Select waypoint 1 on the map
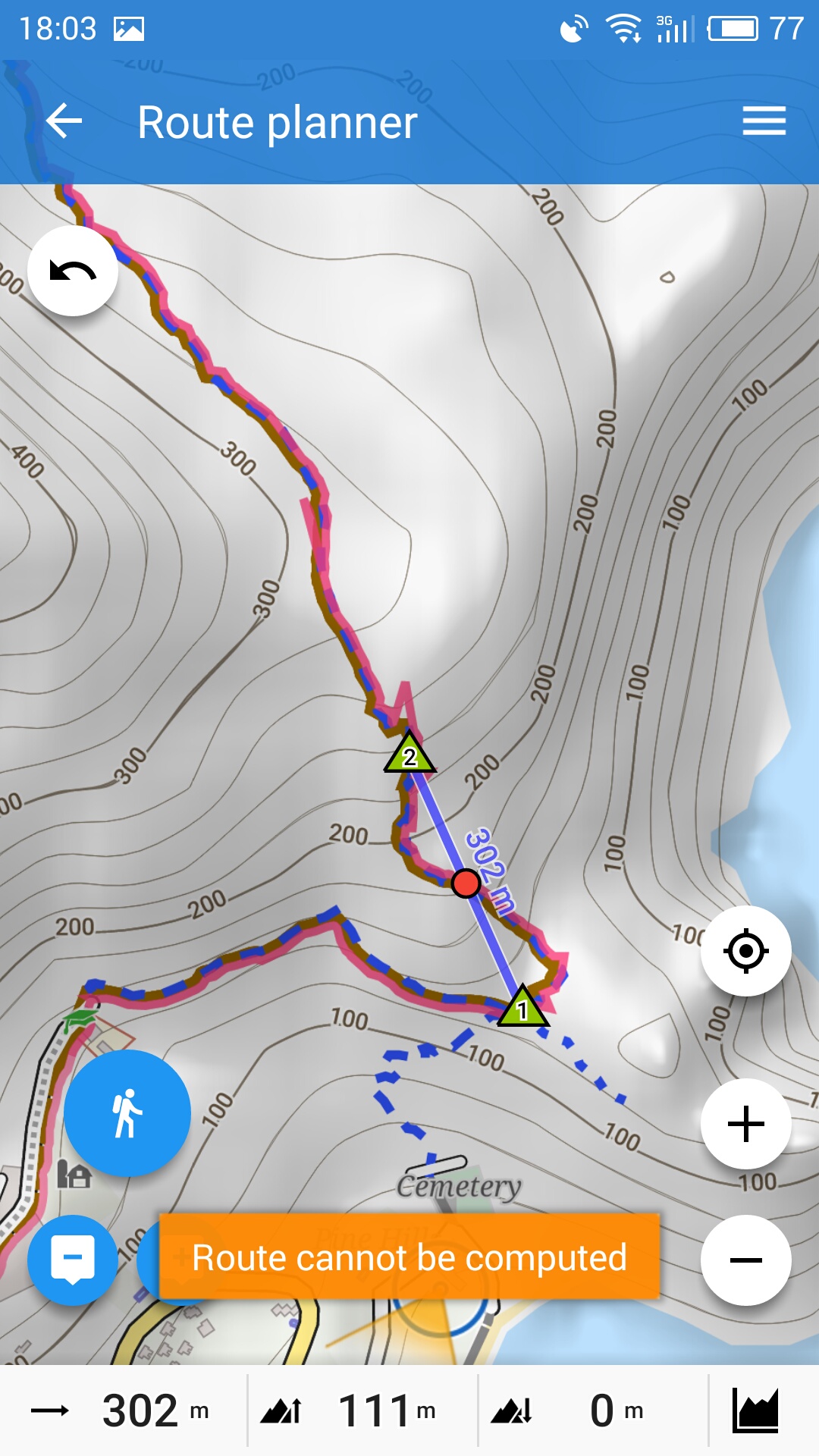Screen dimensions: 819x1456 tap(522, 1009)
